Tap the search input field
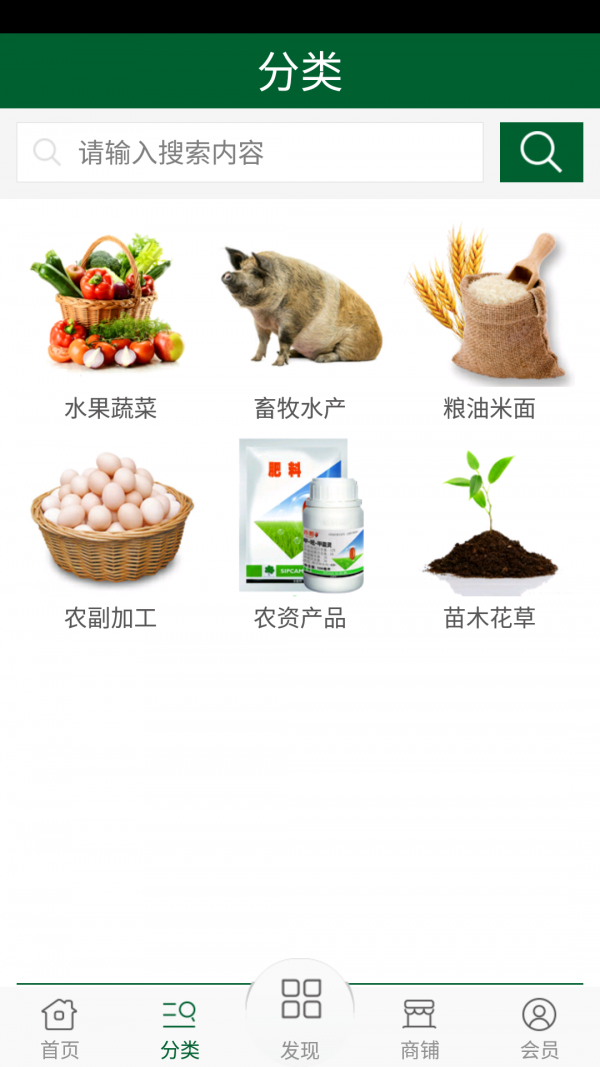Image resolution: width=600 pixels, height=1067 pixels. pyautogui.click(x=250, y=152)
